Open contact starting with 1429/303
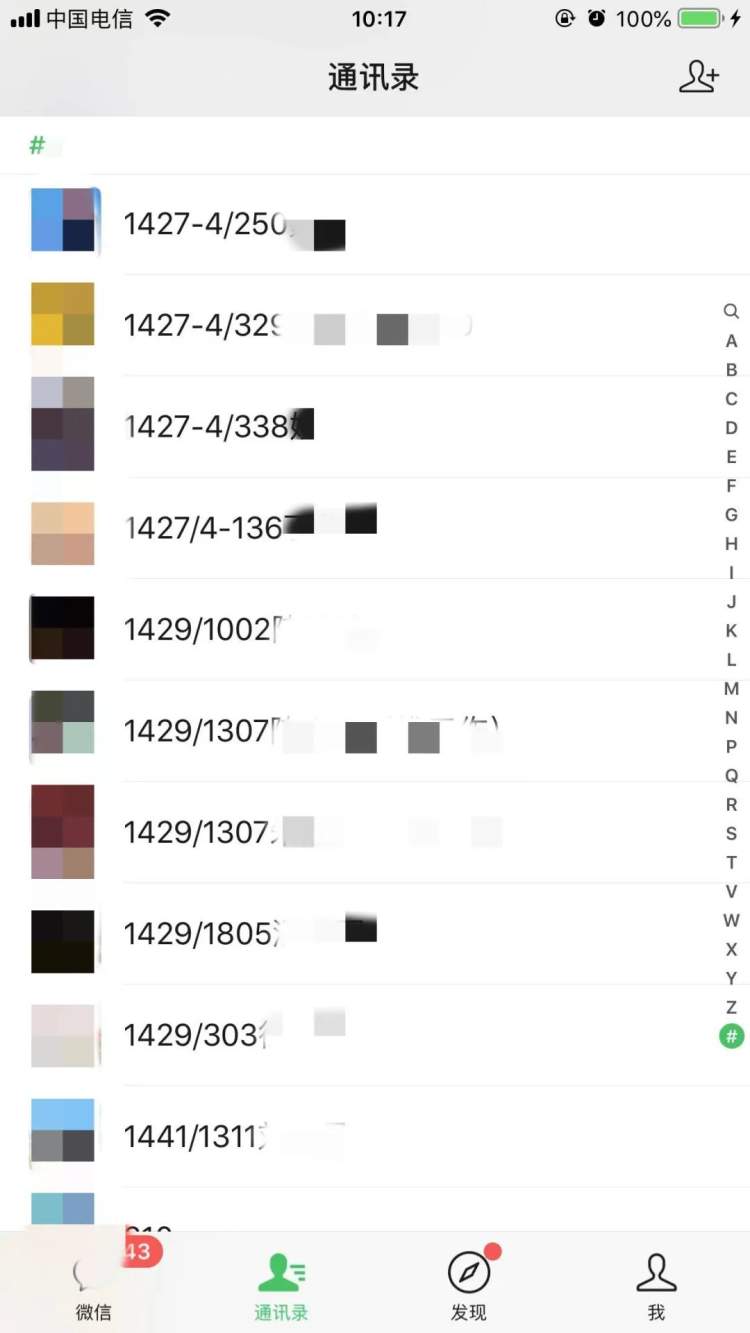The width and height of the screenshot is (750, 1333). point(375,1035)
